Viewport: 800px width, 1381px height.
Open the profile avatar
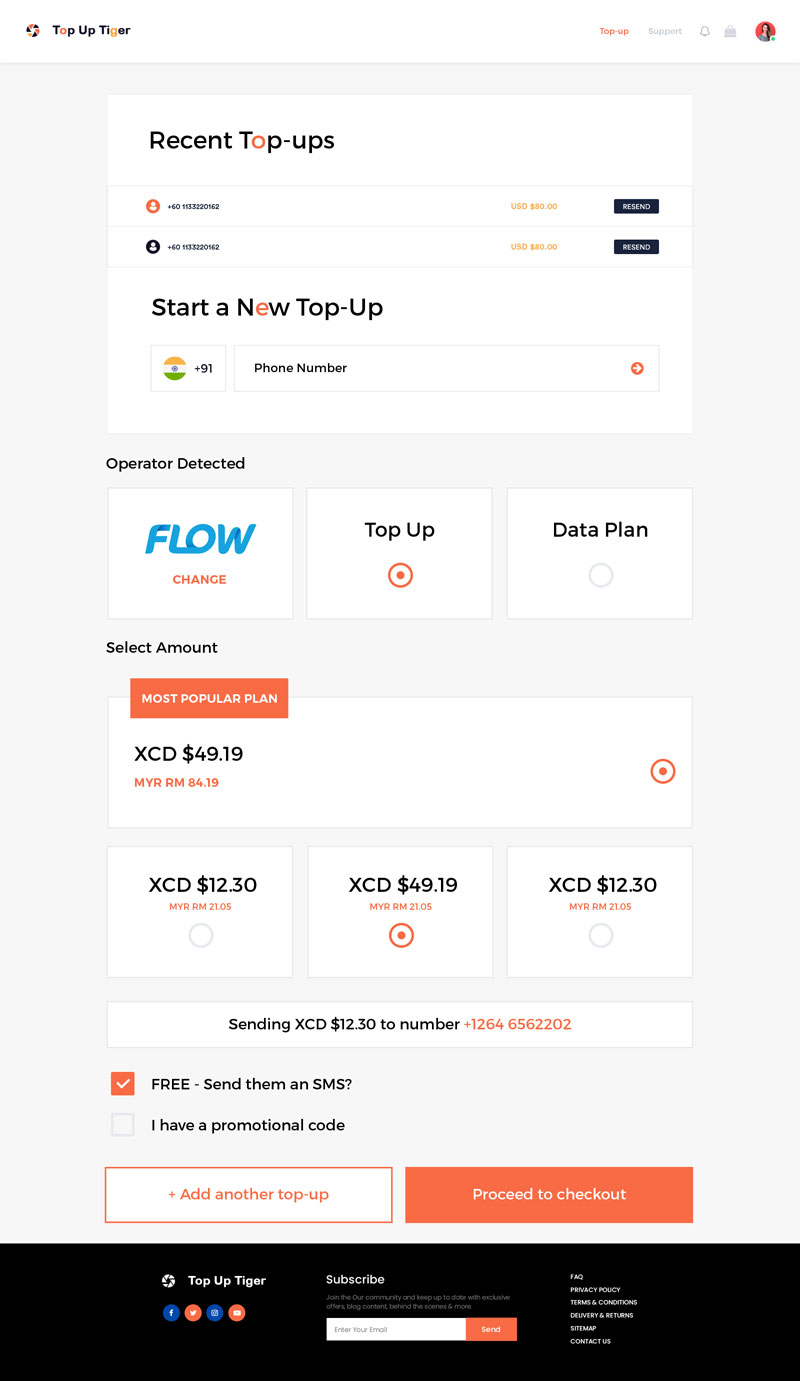765,32
